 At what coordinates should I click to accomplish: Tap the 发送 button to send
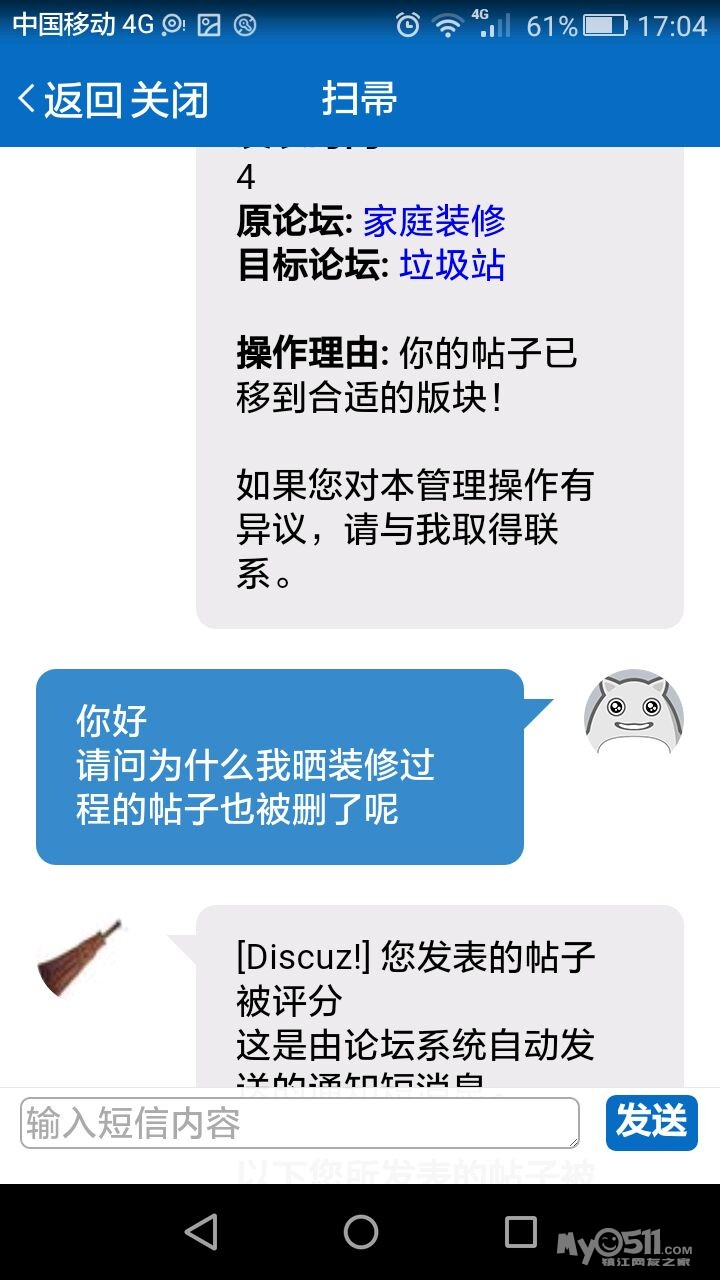(x=651, y=1122)
